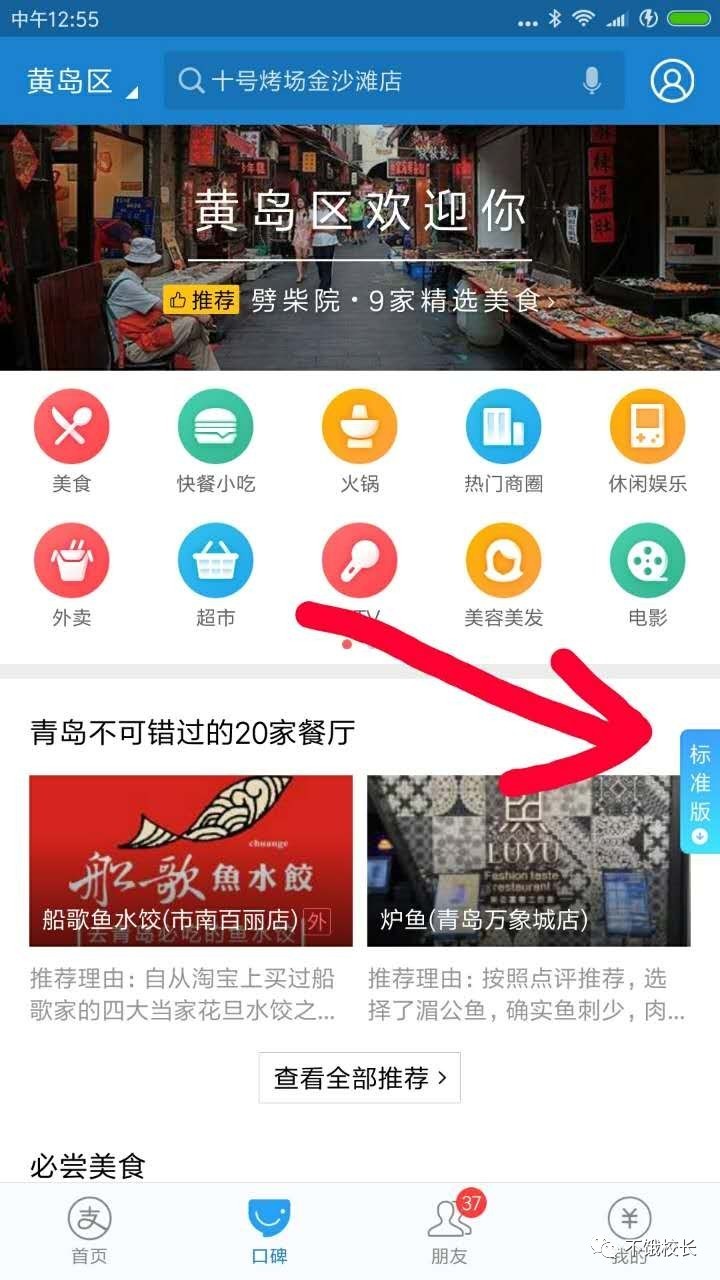The width and height of the screenshot is (720, 1280).
Task: Browse the 火锅 category
Action: (x=360, y=442)
